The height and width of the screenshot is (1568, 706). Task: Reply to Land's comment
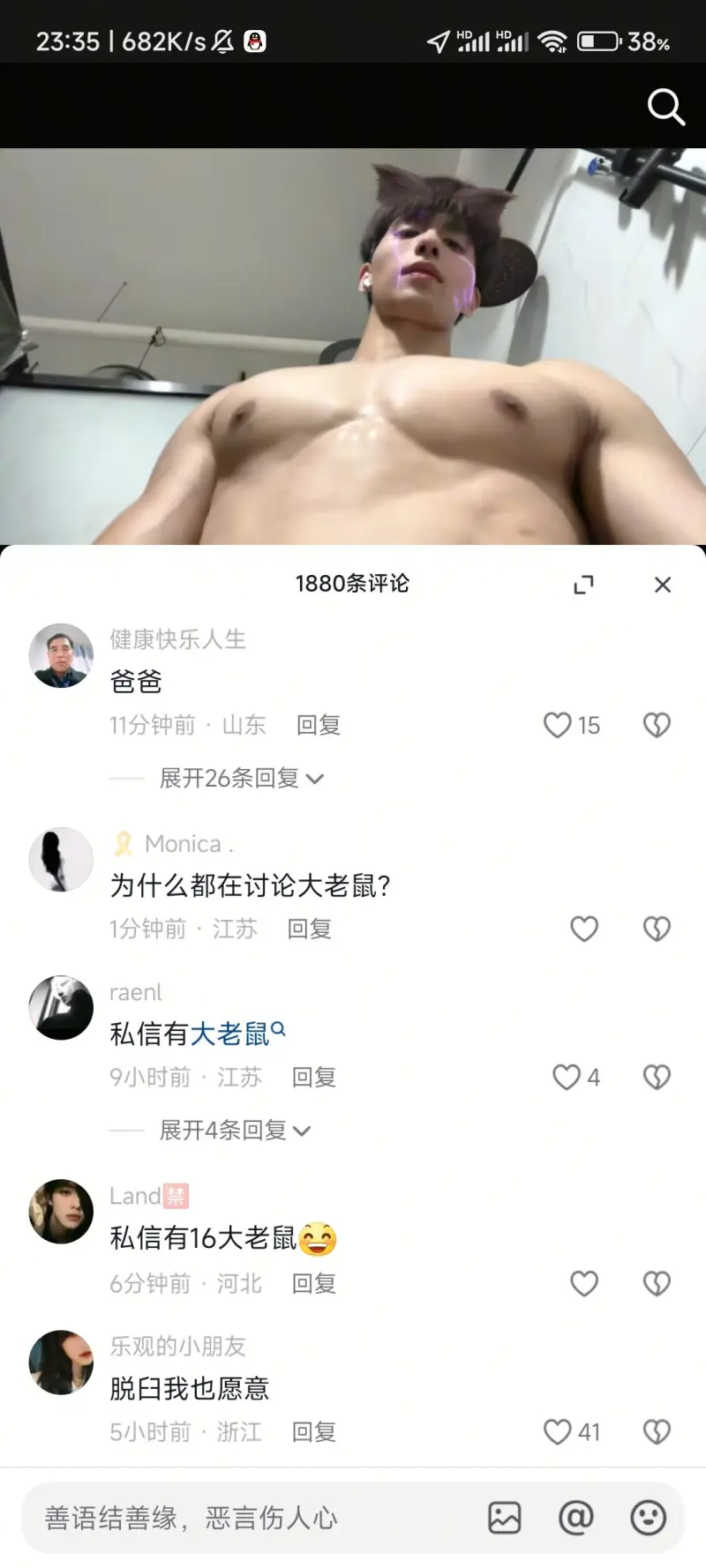point(313,1283)
